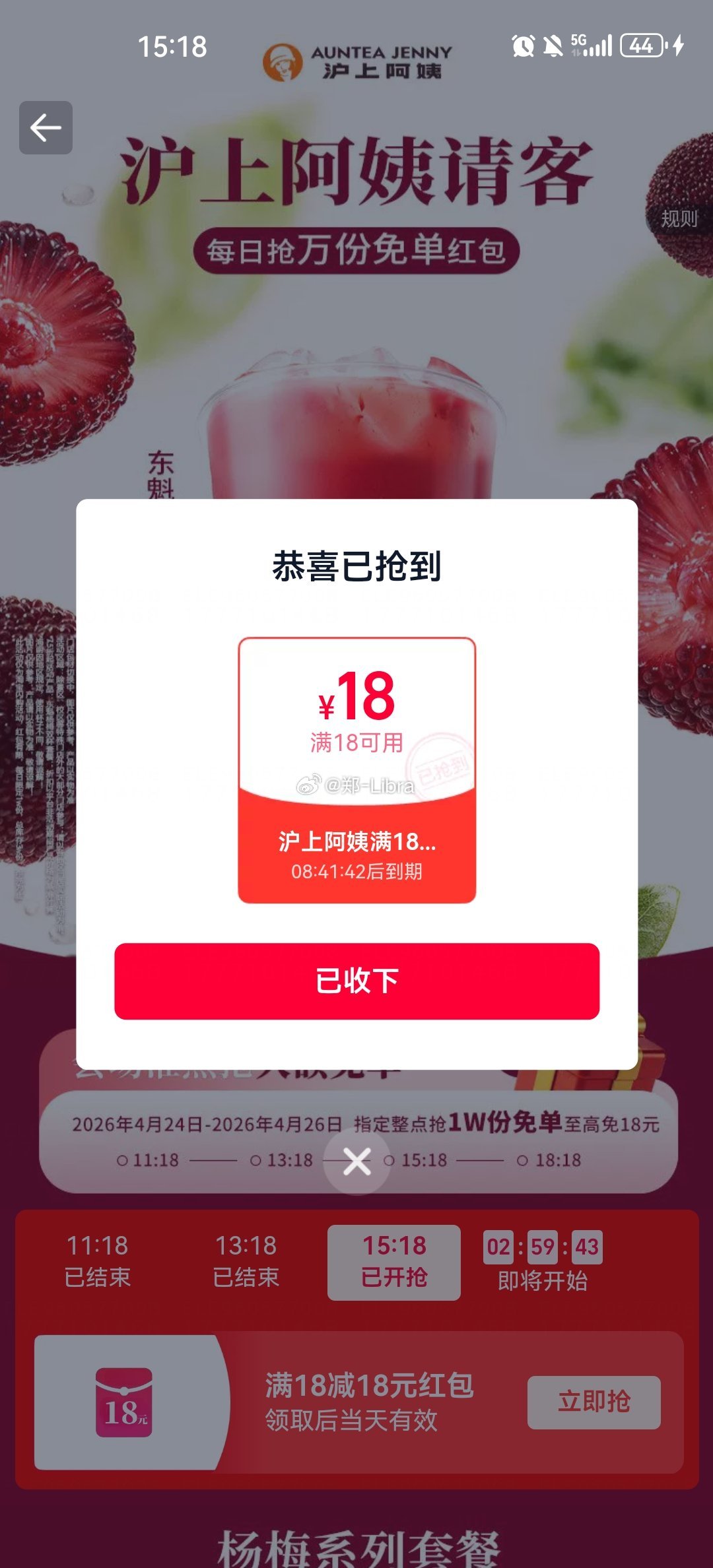This screenshot has height=1568, width=713.
Task: Tap 立即抢 to grab the red packet
Action: (x=594, y=1402)
